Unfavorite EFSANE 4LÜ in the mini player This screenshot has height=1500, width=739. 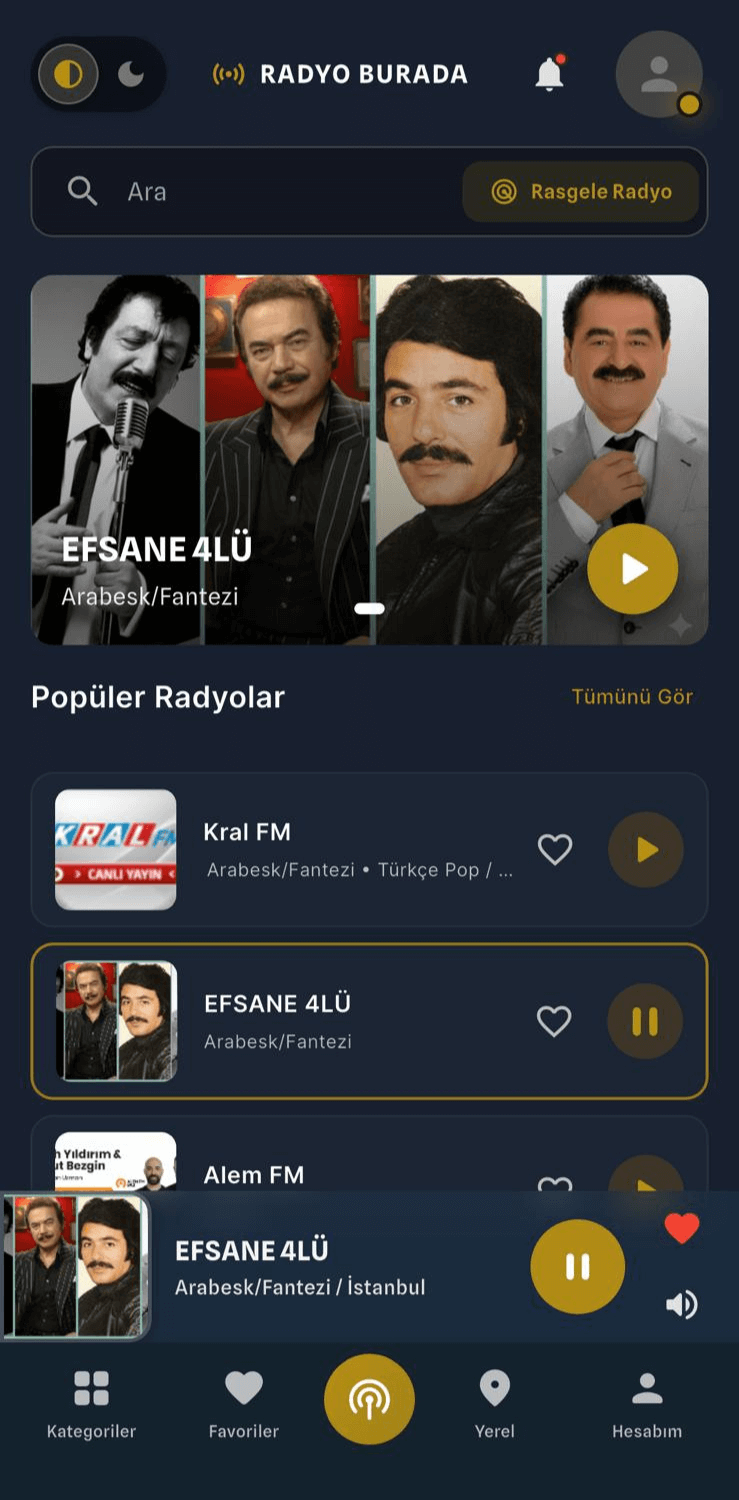(x=681, y=1230)
